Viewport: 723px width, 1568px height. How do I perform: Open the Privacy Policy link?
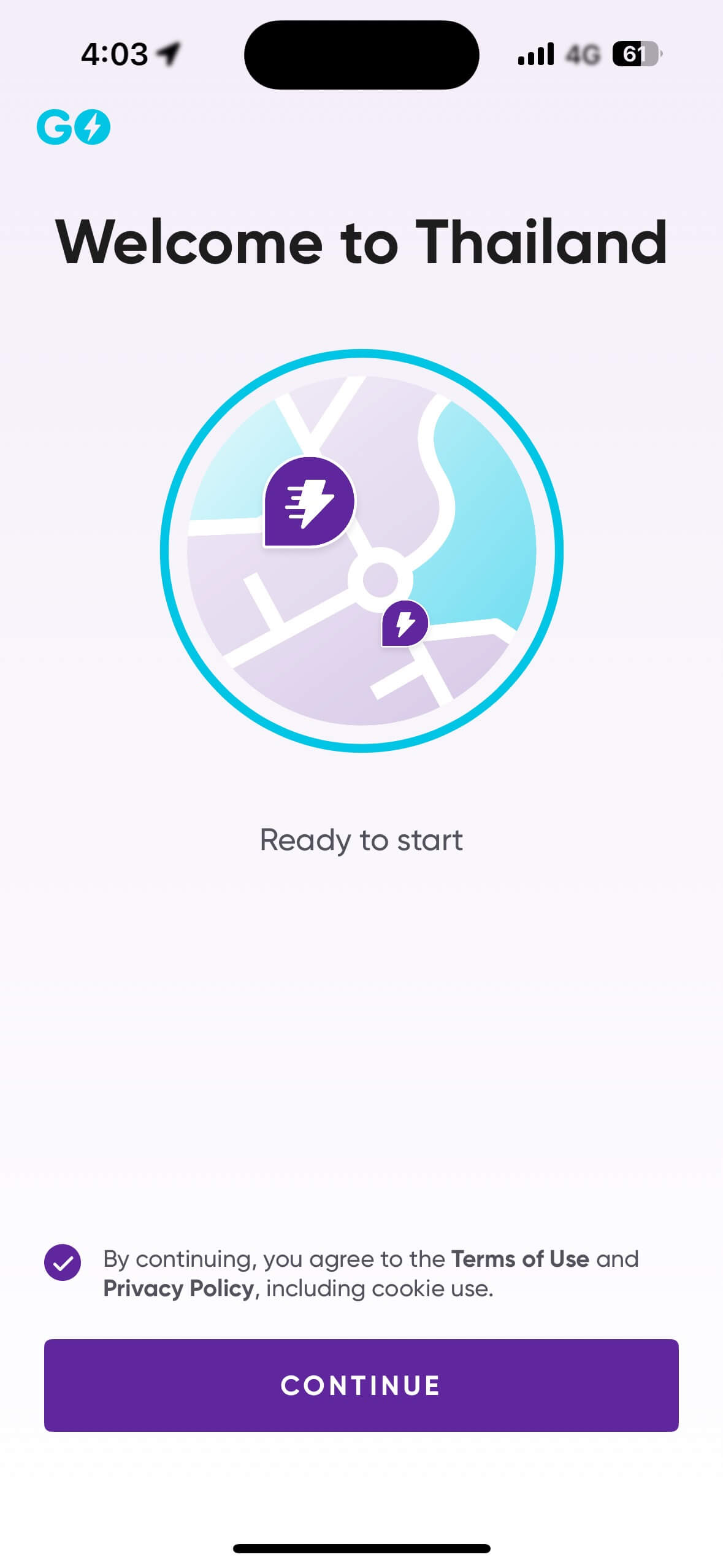(178, 1288)
